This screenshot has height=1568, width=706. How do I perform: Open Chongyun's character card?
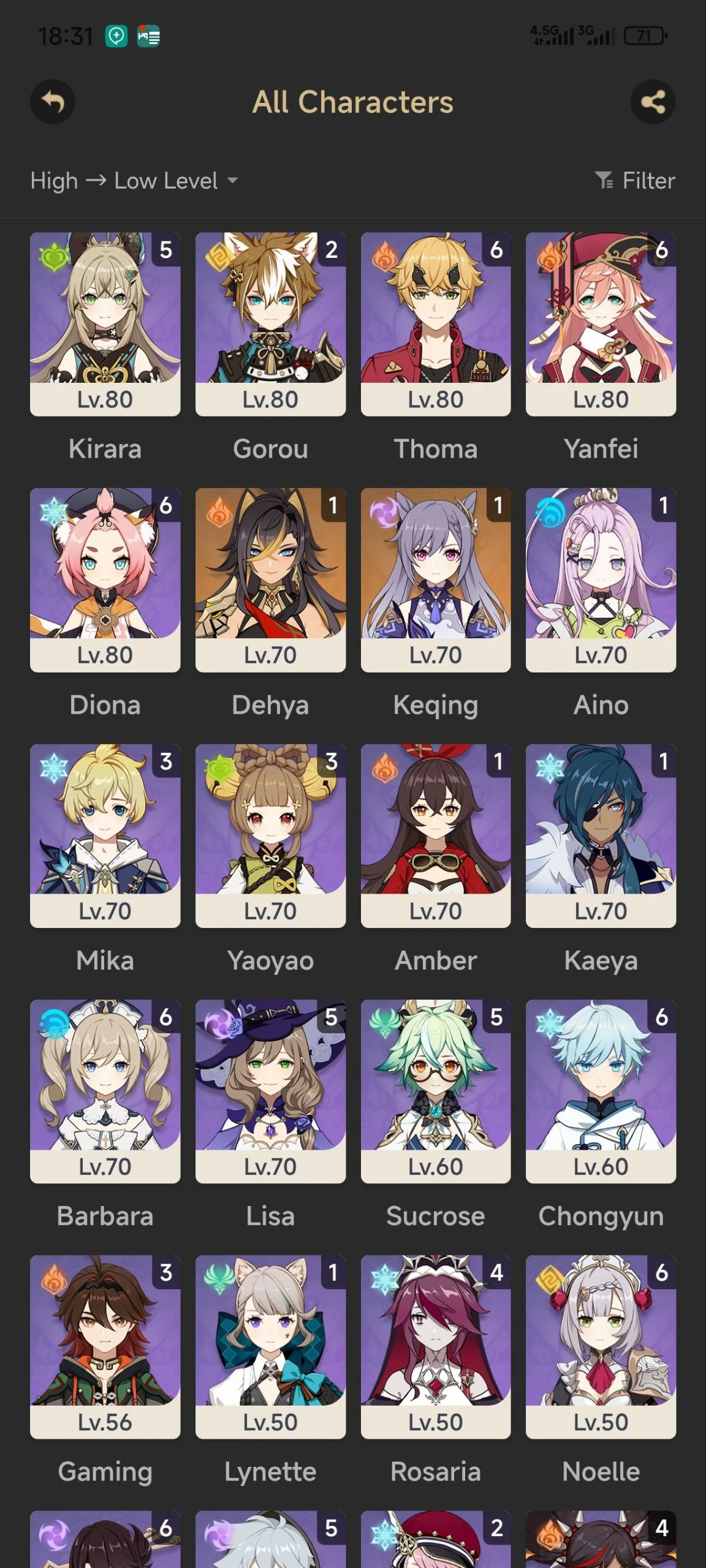[601, 1091]
